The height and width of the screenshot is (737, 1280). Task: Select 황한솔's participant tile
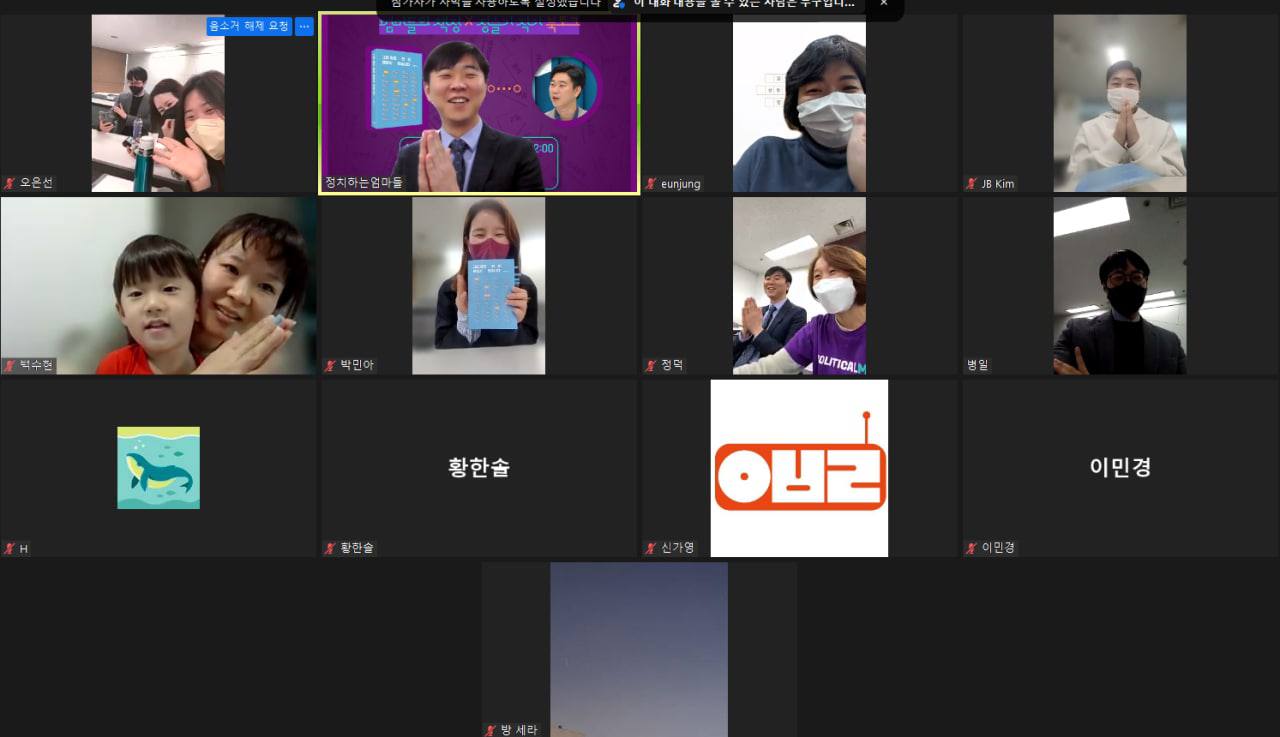click(478, 468)
